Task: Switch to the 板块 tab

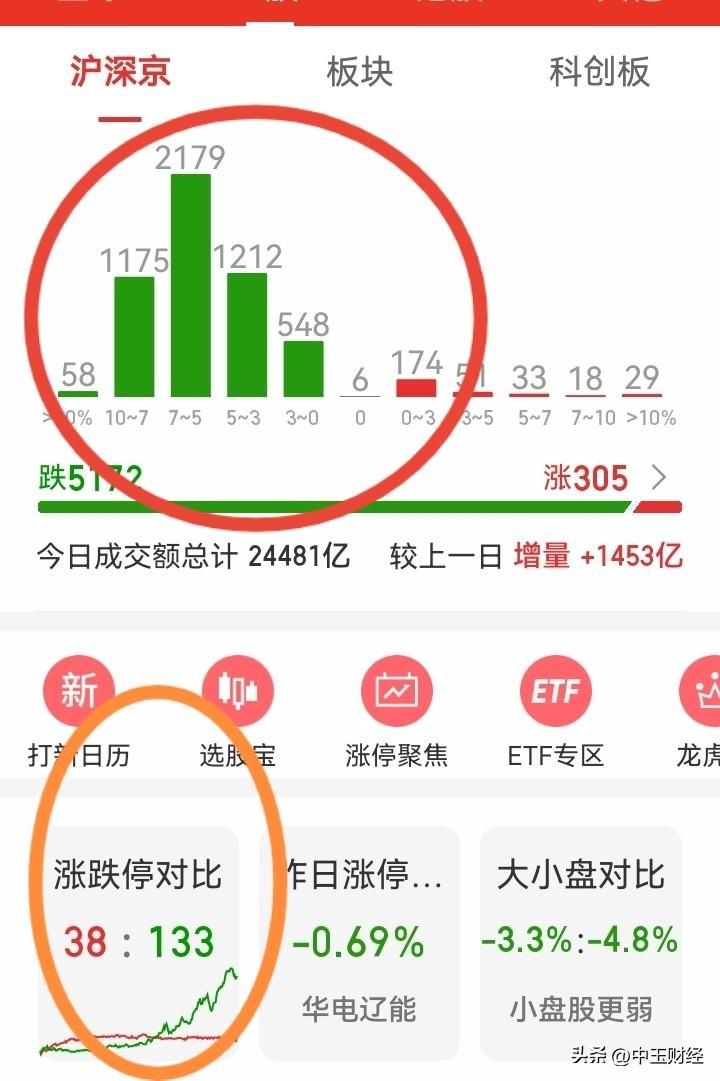Action: pyautogui.click(x=358, y=71)
